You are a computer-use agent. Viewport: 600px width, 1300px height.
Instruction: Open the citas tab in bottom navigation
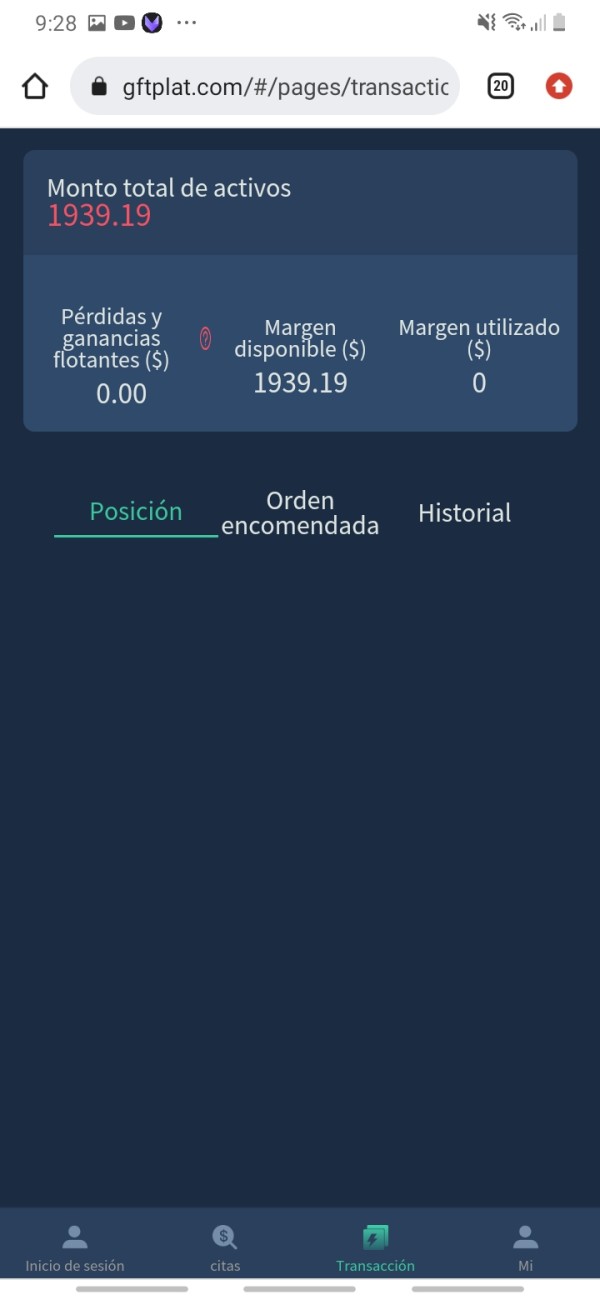(x=225, y=1249)
